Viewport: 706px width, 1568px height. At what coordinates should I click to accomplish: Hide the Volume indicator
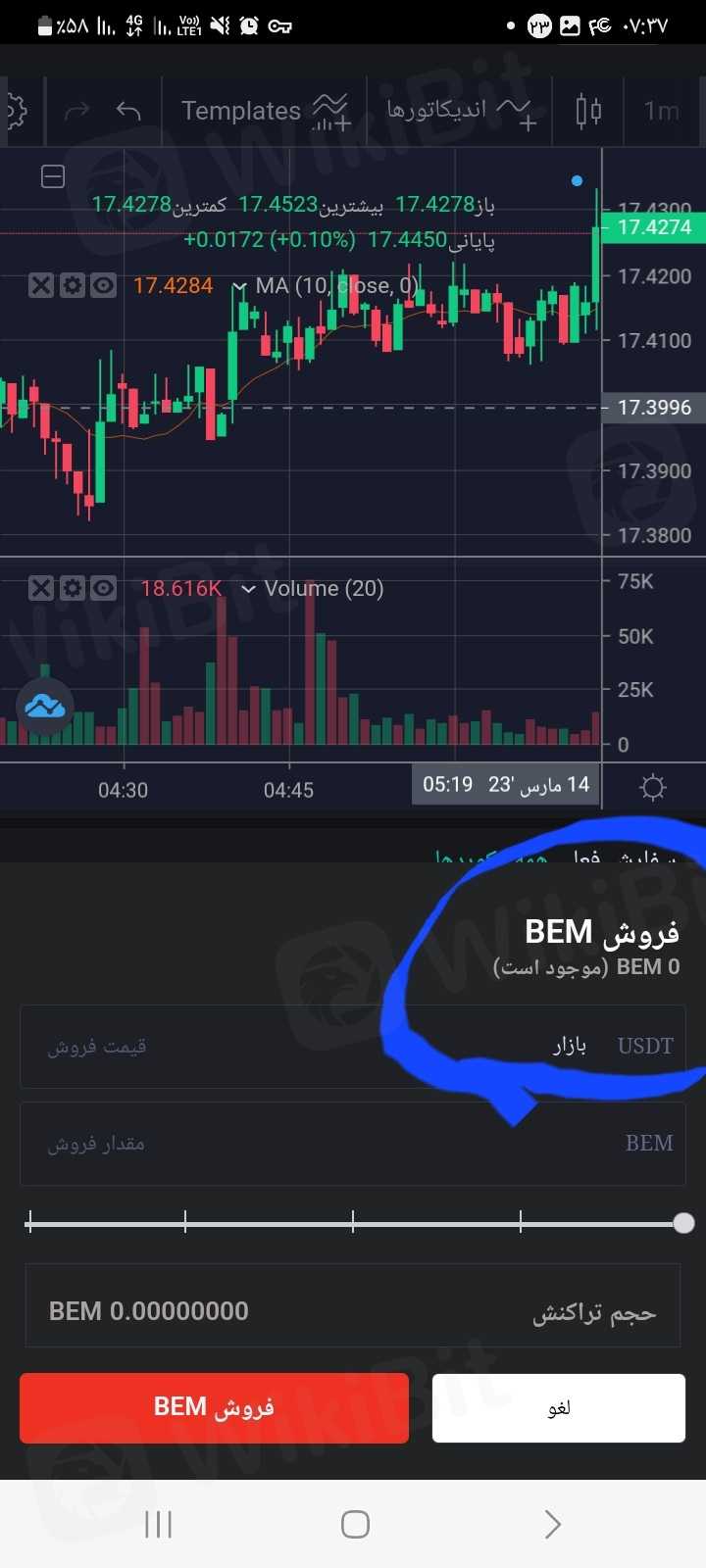(x=103, y=588)
